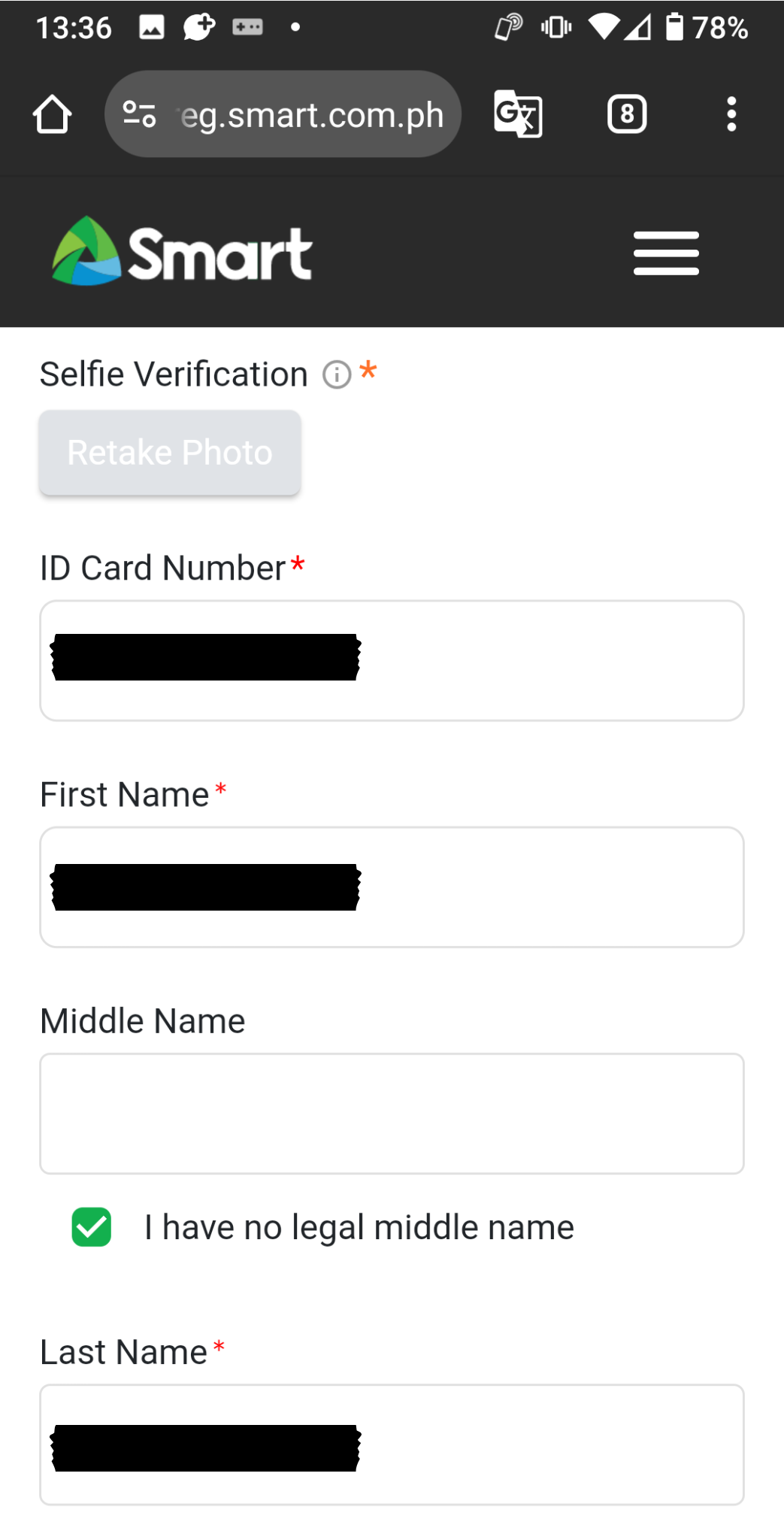
Task: Edit the ID Card Number field
Action: (x=392, y=660)
